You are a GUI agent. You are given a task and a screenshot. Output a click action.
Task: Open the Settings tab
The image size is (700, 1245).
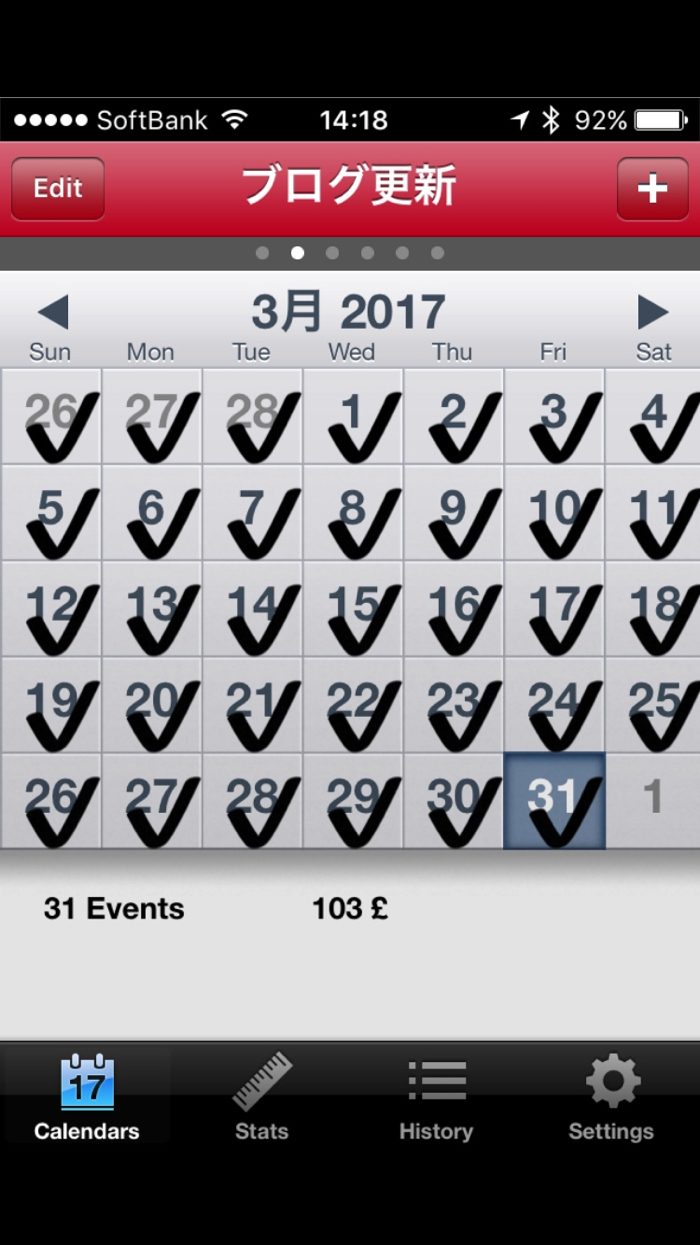611,1097
